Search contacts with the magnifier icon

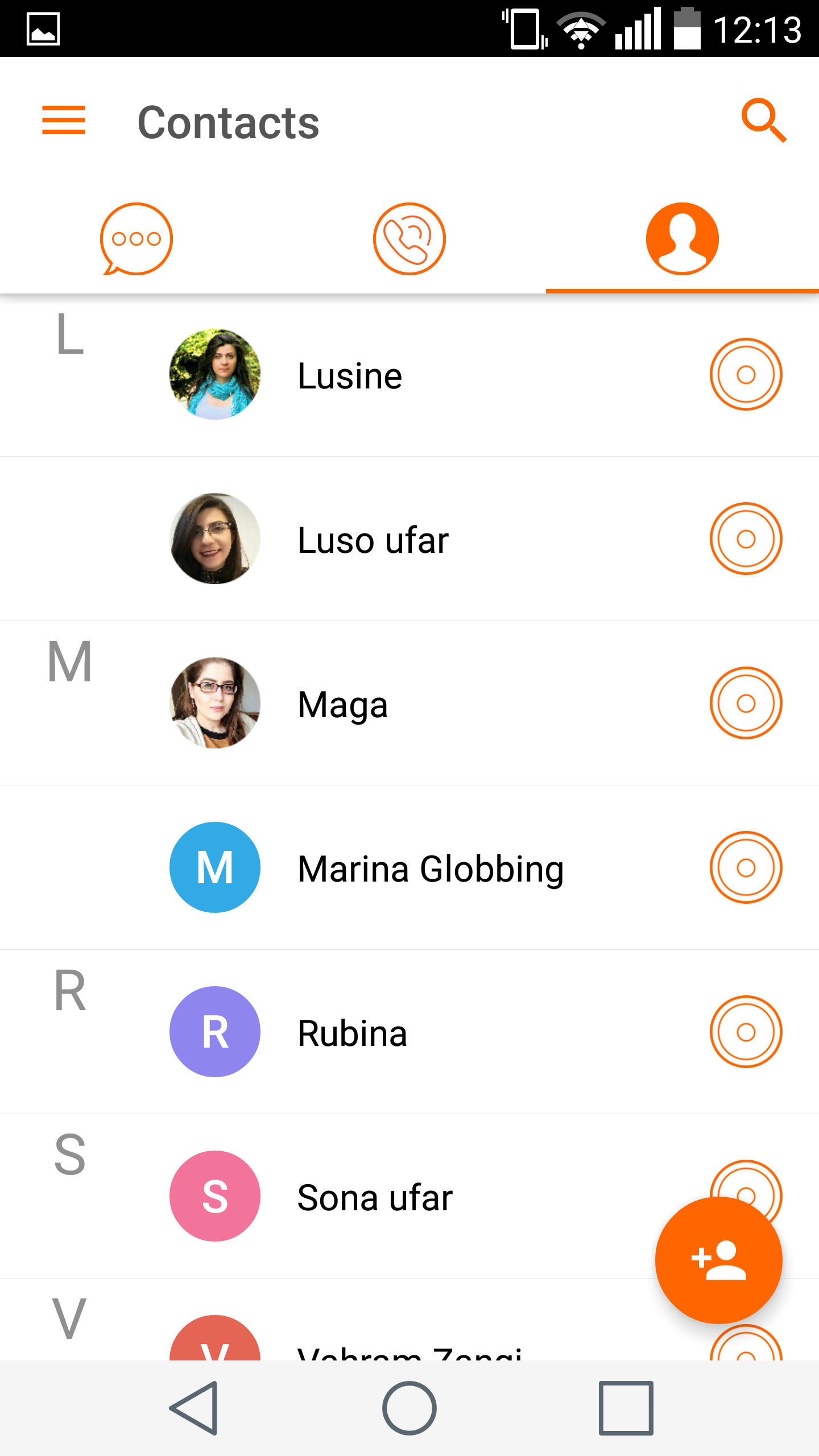click(764, 121)
